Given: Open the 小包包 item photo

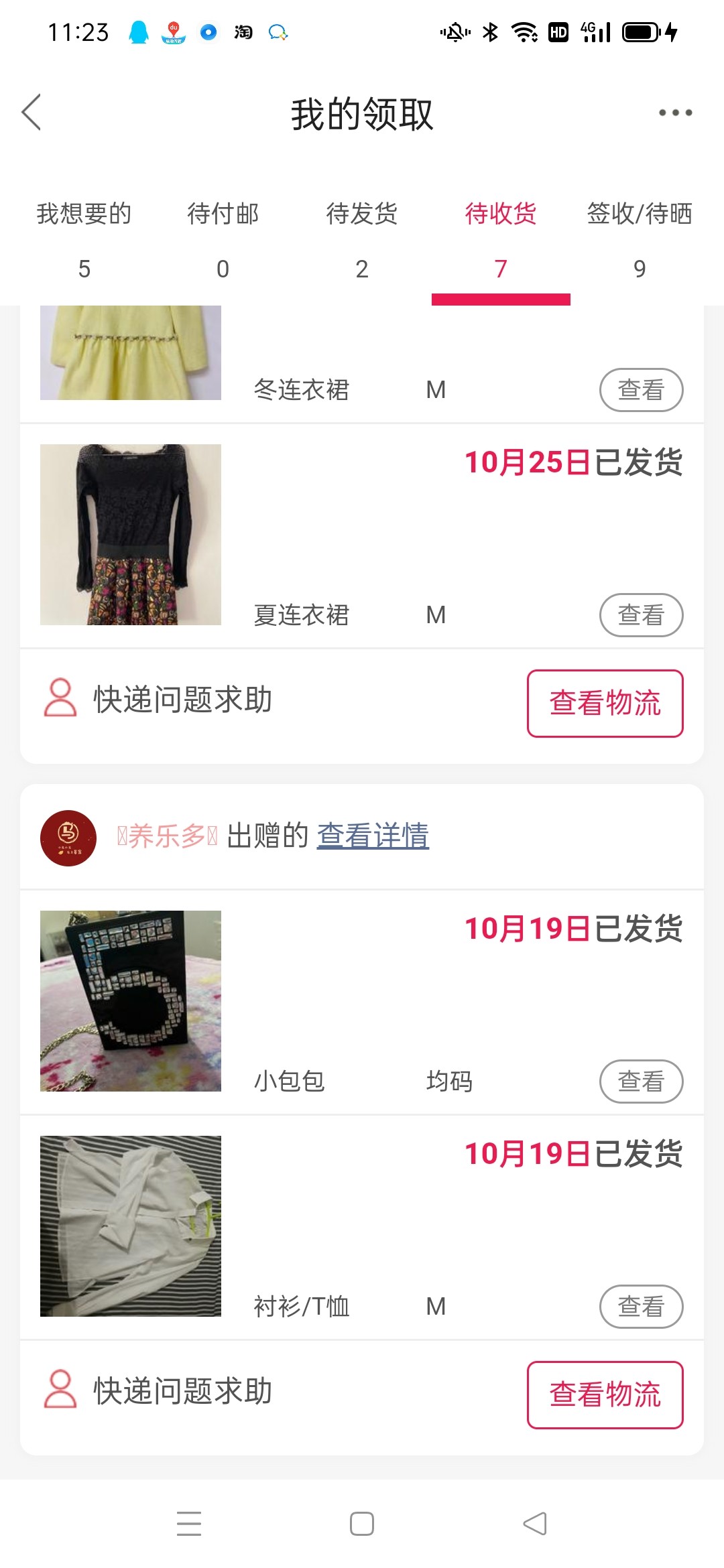Looking at the screenshot, I should pos(131,1001).
